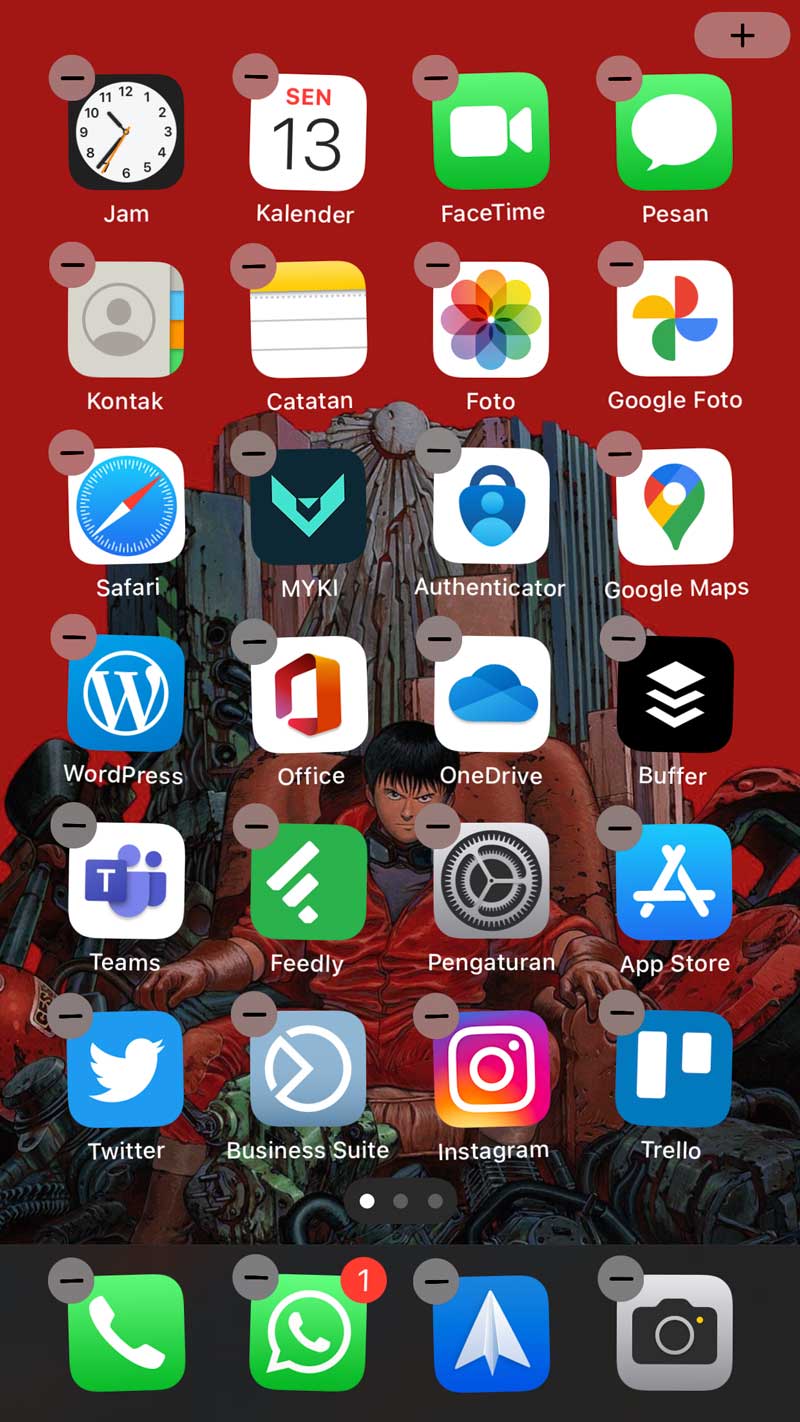Open Pengaturan settings
This screenshot has width=800, height=1422.
(491, 881)
